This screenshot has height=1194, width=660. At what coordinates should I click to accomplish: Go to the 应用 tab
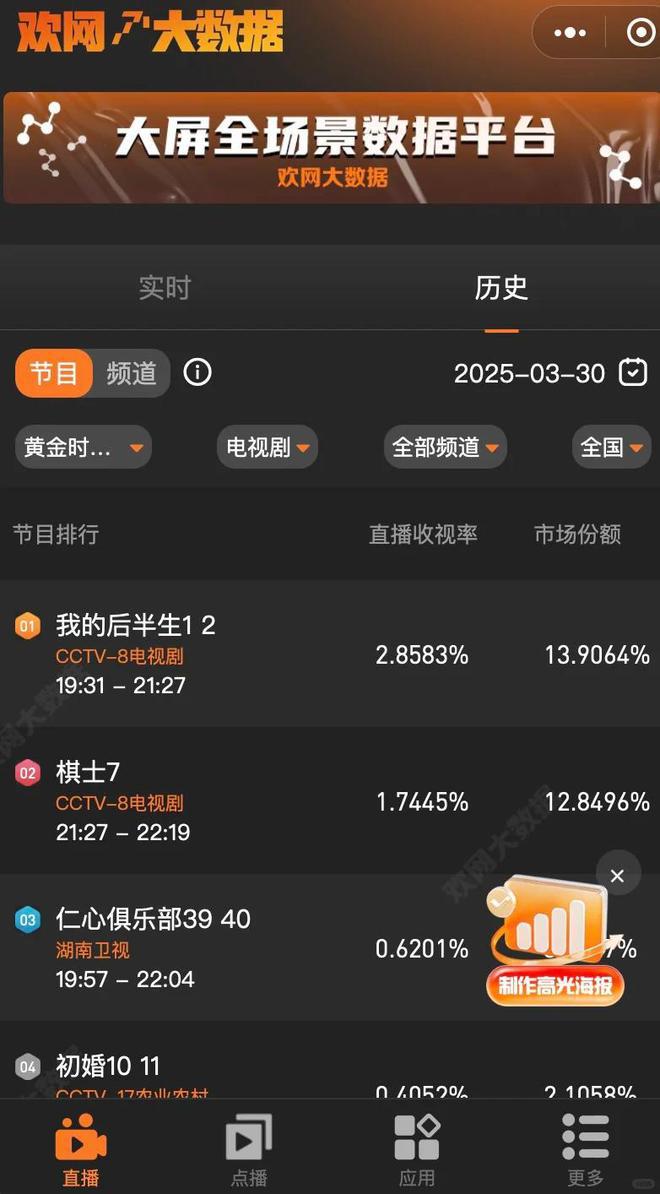click(417, 1150)
